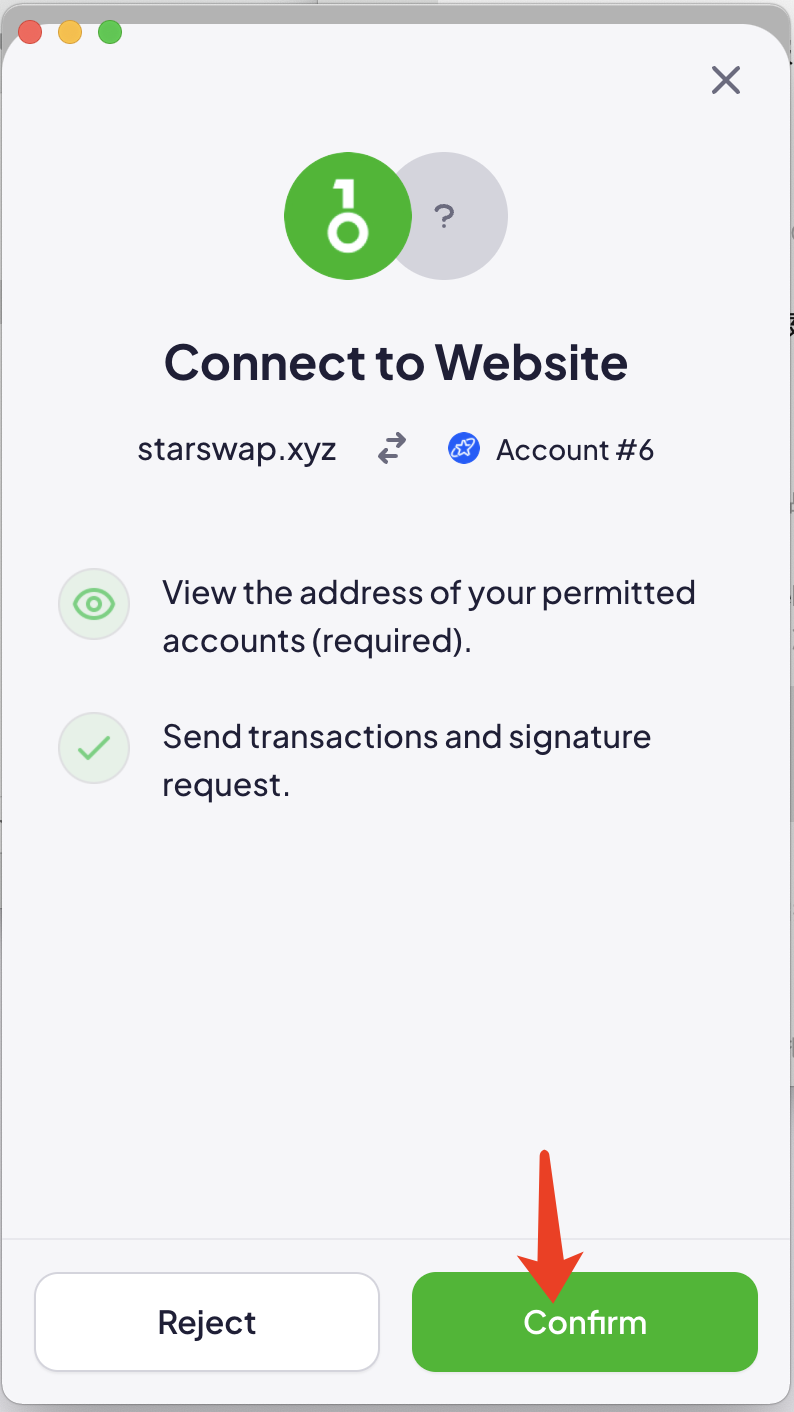
Task: Confirm the website connection
Action: 585,1322
